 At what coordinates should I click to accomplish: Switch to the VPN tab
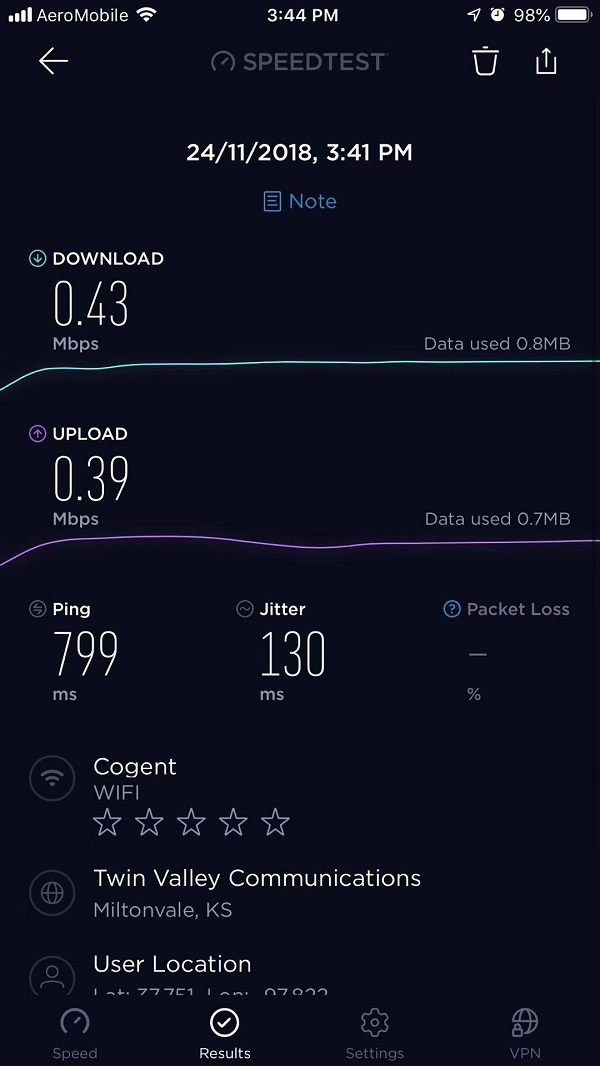click(x=525, y=1033)
